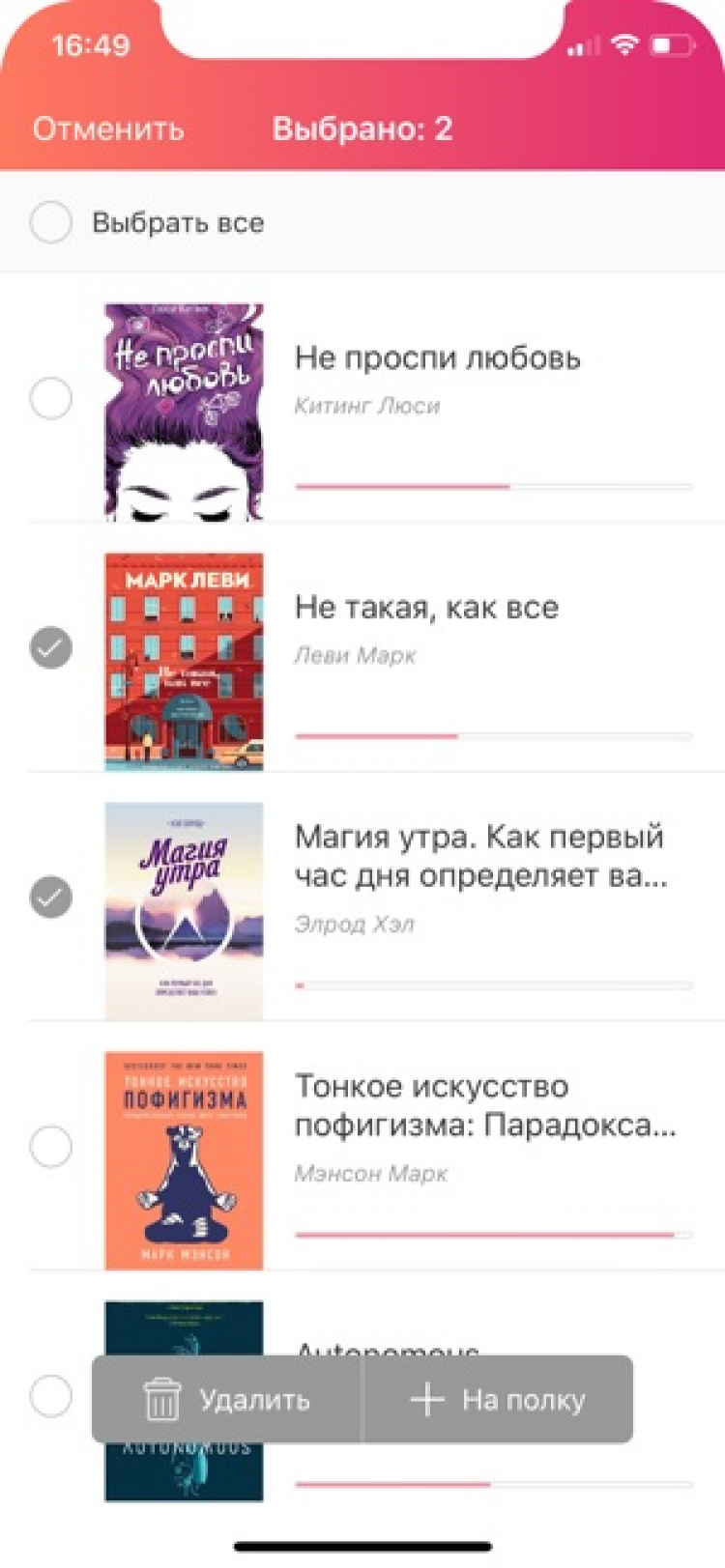Deselect the Магия утра book
This screenshot has width=725, height=1568.
point(51,897)
